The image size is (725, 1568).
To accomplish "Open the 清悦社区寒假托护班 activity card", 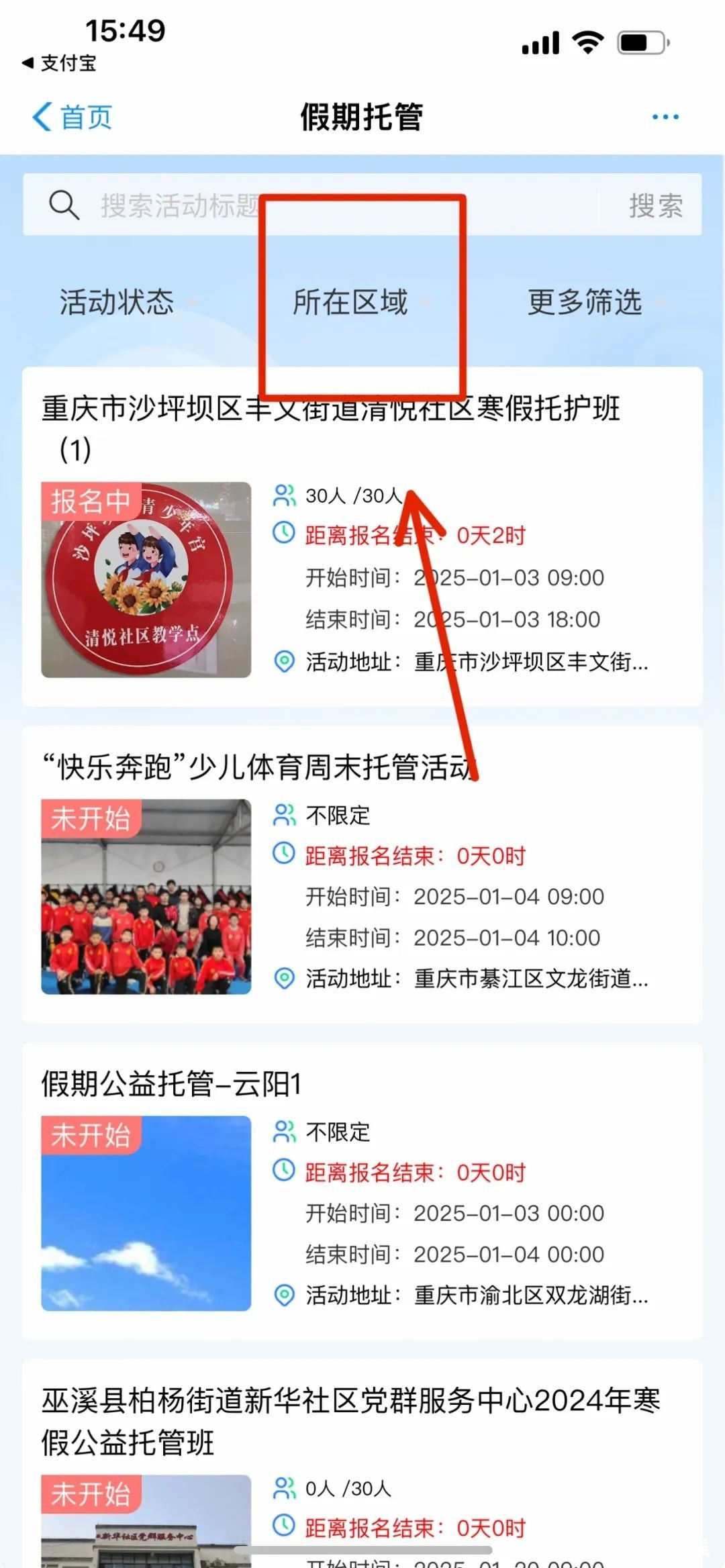I will point(362,537).
